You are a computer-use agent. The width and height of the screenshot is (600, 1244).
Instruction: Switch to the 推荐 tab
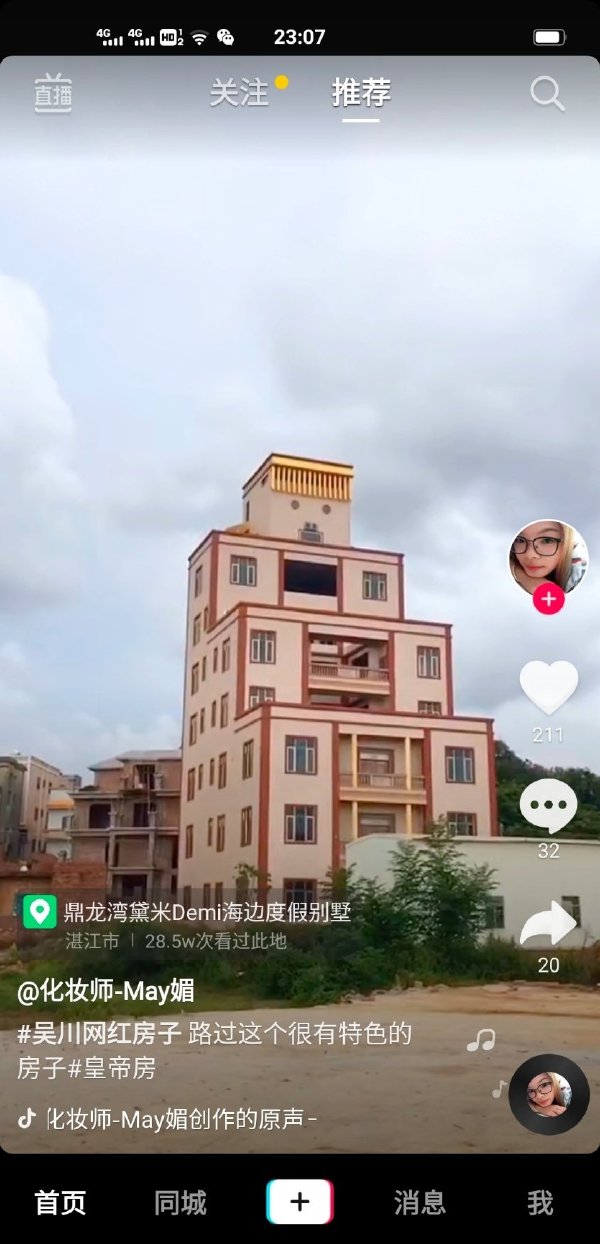click(361, 93)
